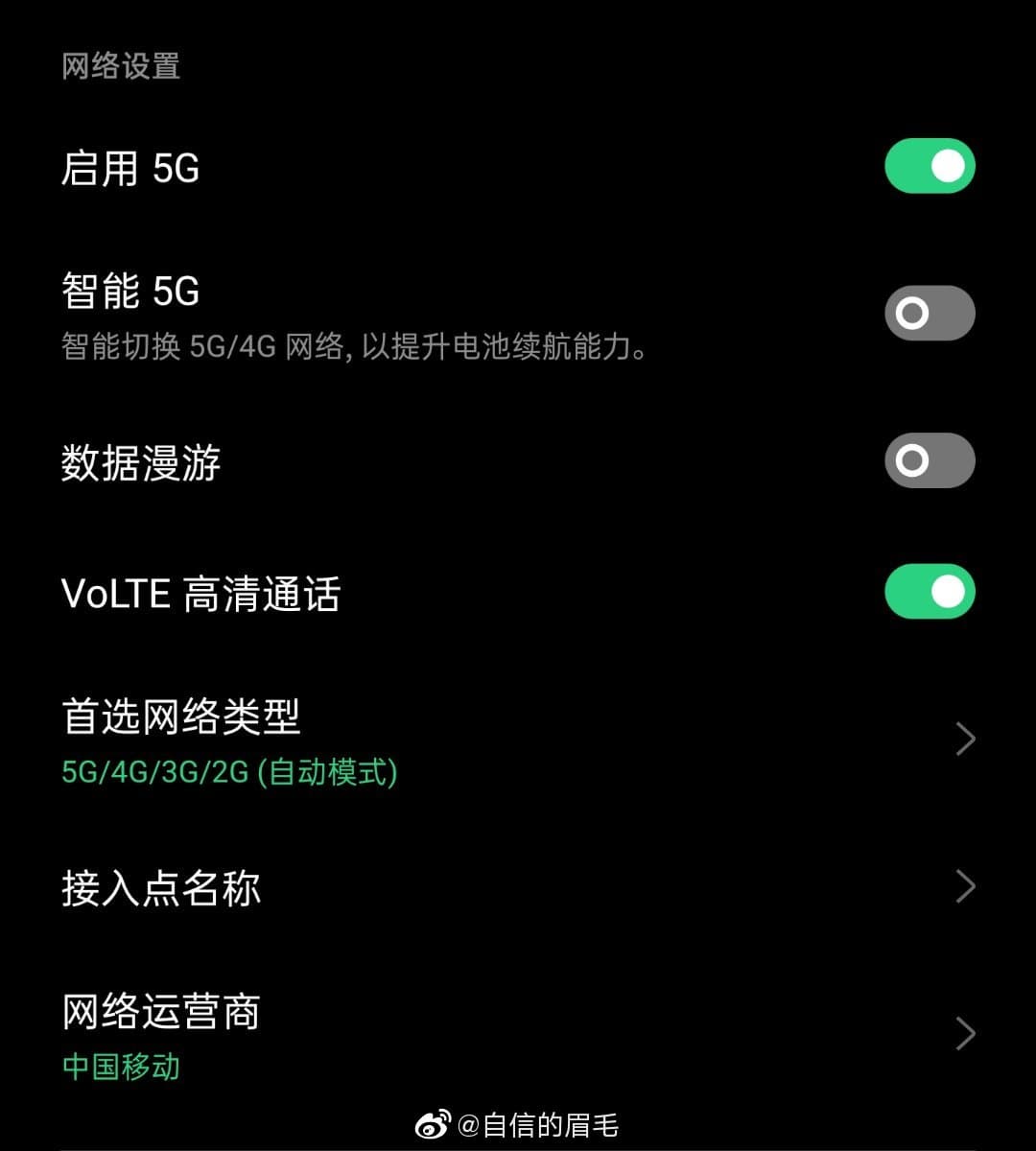The height and width of the screenshot is (1151, 1036).
Task: Turn off the 启用 5G switch
Action: [x=929, y=167]
